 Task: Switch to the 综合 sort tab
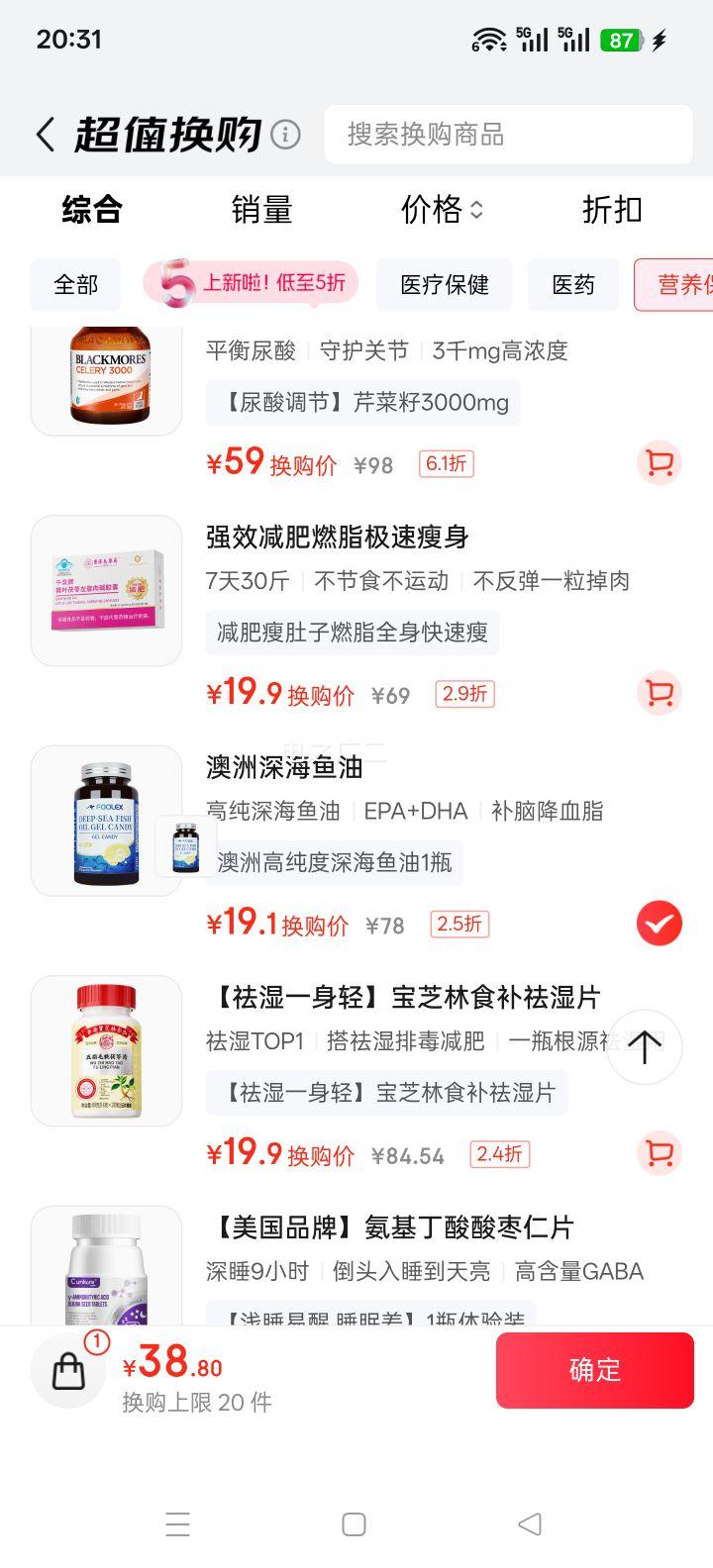(92, 210)
